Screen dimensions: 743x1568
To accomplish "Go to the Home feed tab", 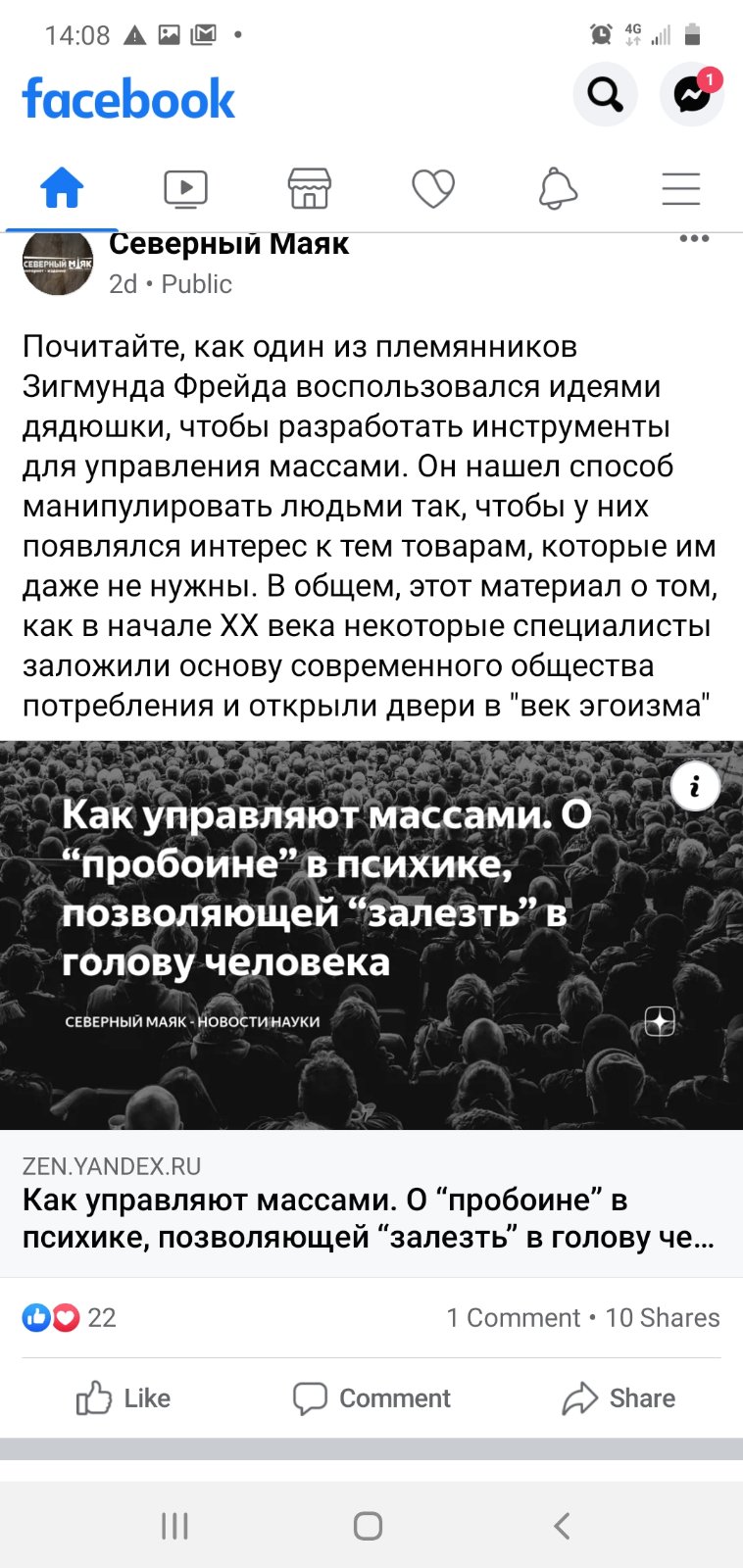I will [62, 188].
